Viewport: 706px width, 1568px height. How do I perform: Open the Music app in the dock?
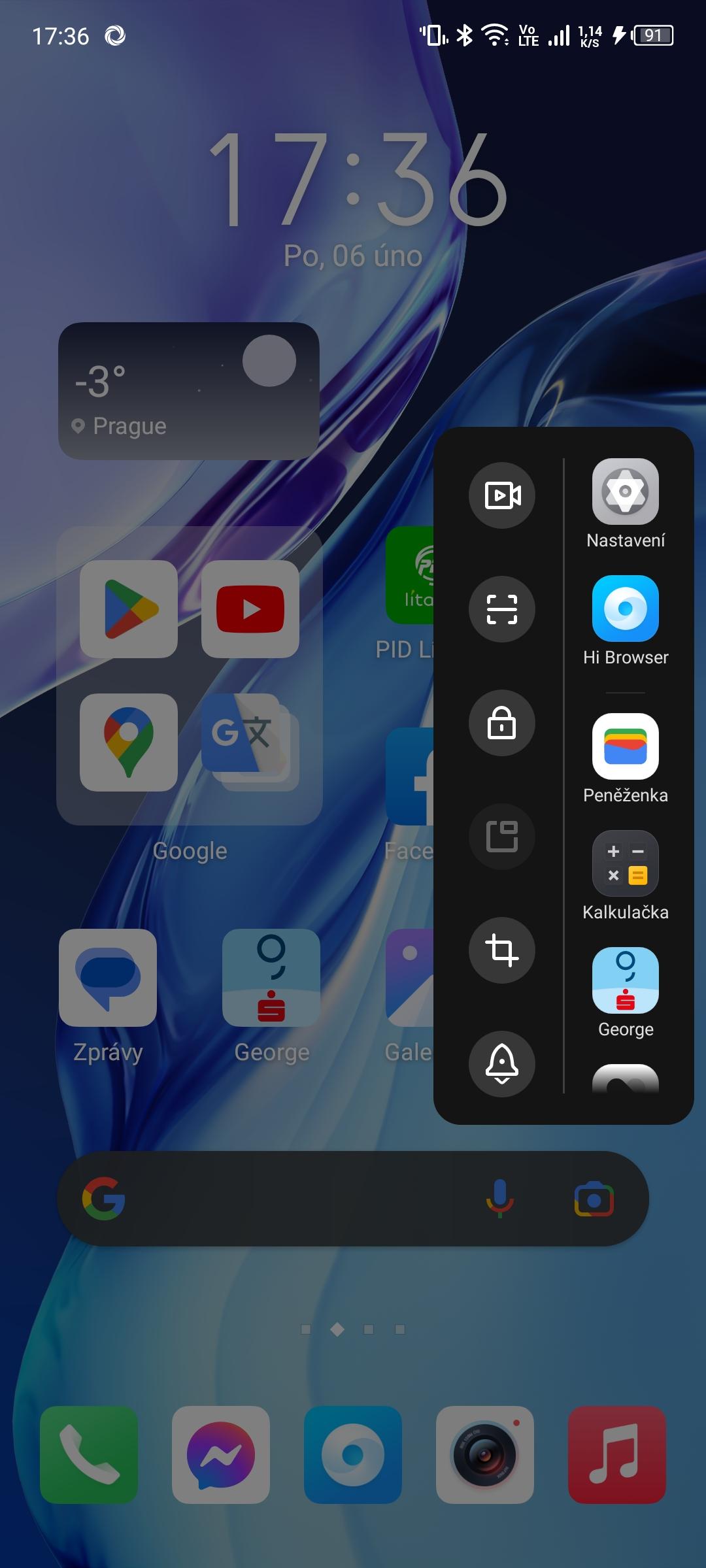click(617, 1455)
